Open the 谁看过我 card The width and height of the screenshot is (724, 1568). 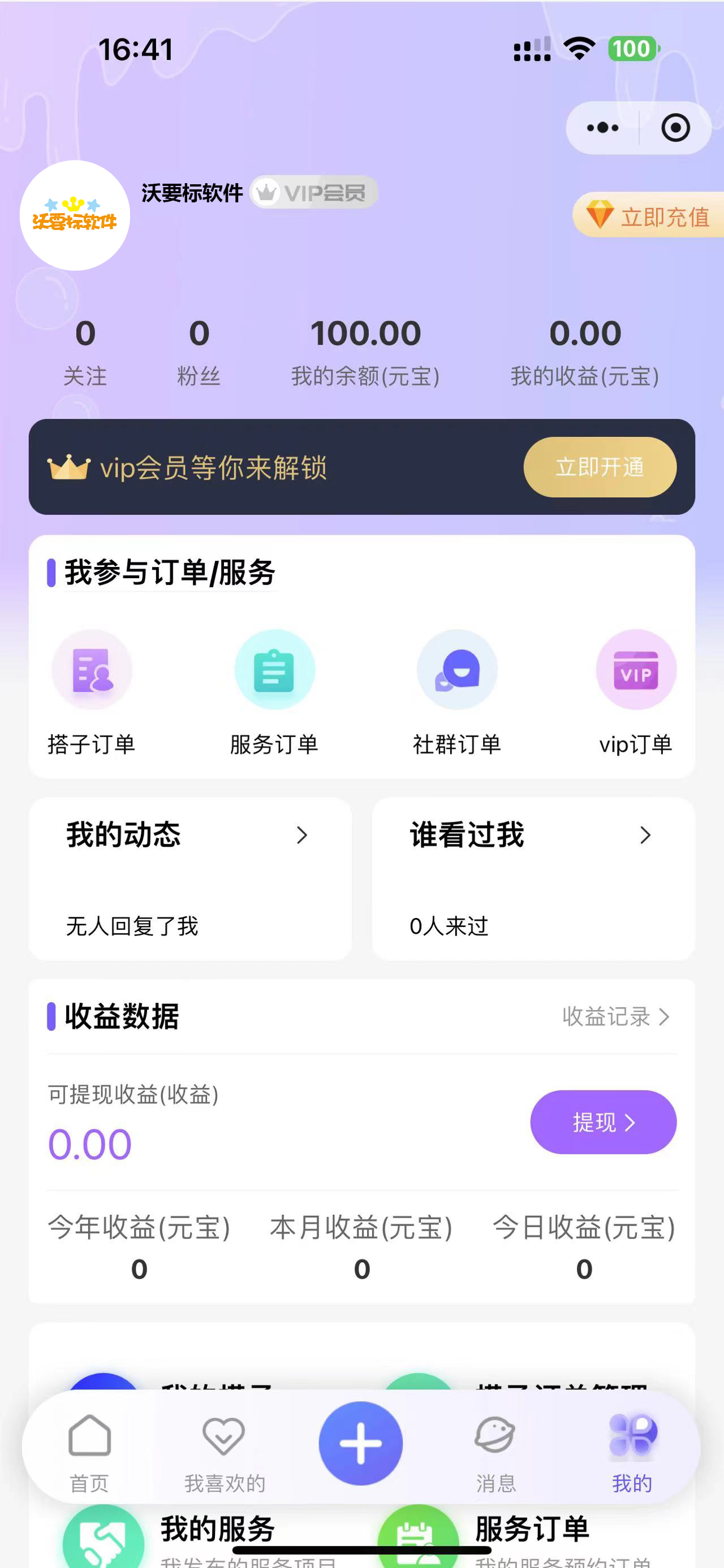click(x=533, y=878)
